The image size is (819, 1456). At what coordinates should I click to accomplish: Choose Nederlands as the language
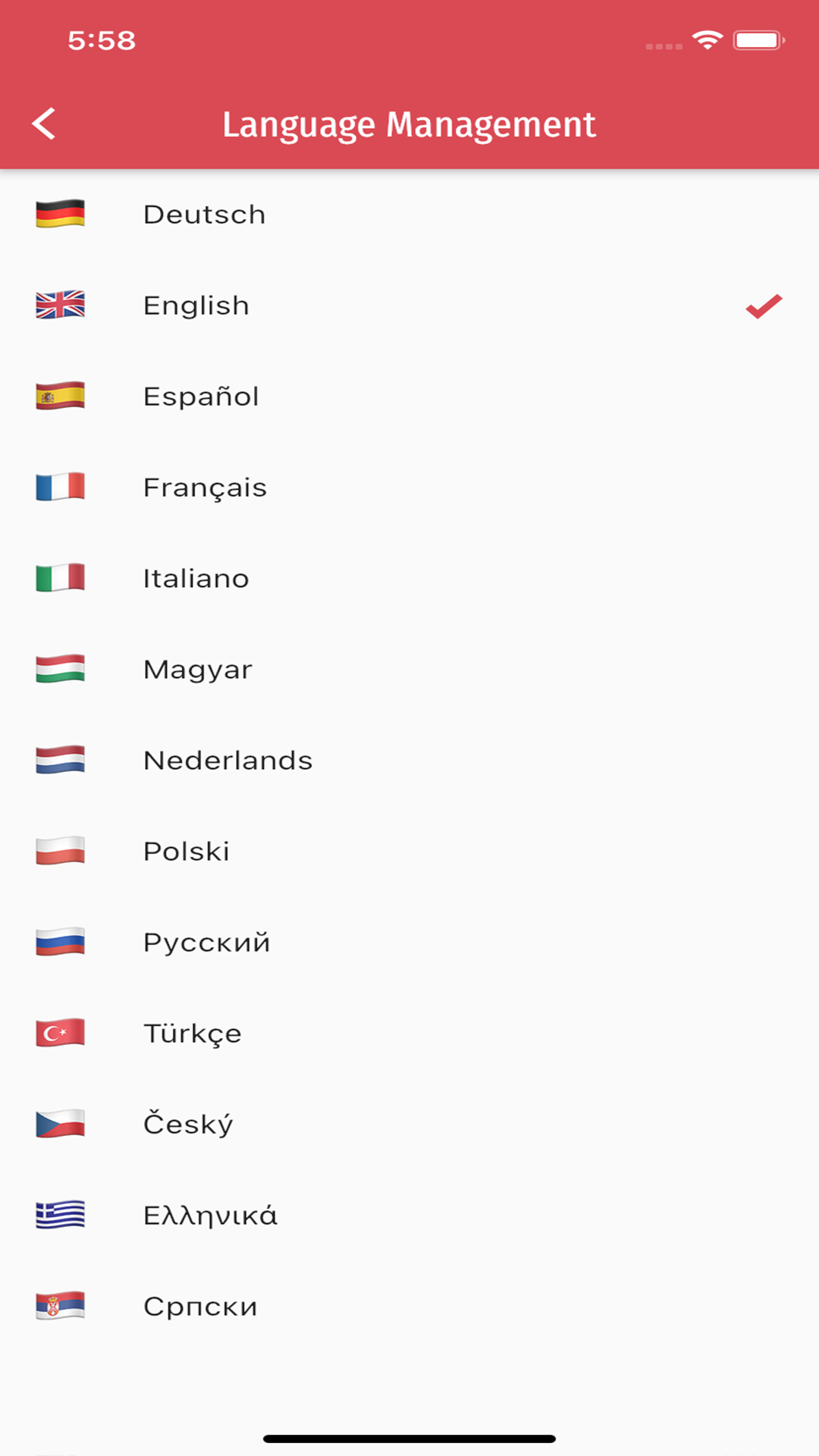pyautogui.click(x=409, y=760)
